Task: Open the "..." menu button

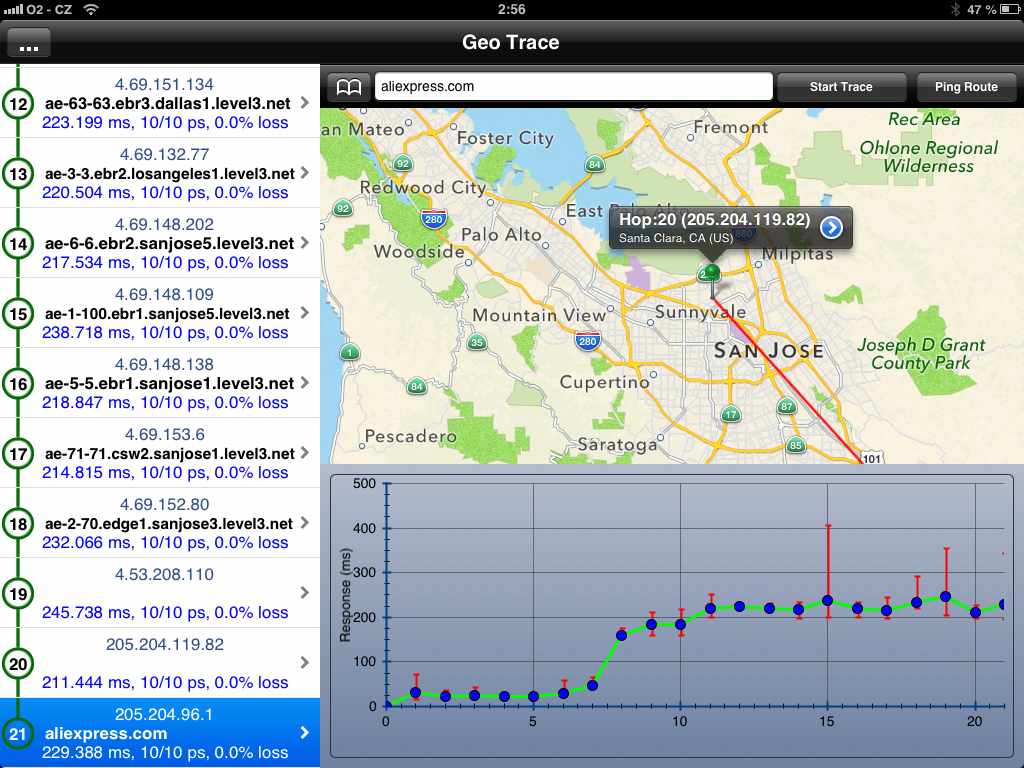Action: point(28,45)
